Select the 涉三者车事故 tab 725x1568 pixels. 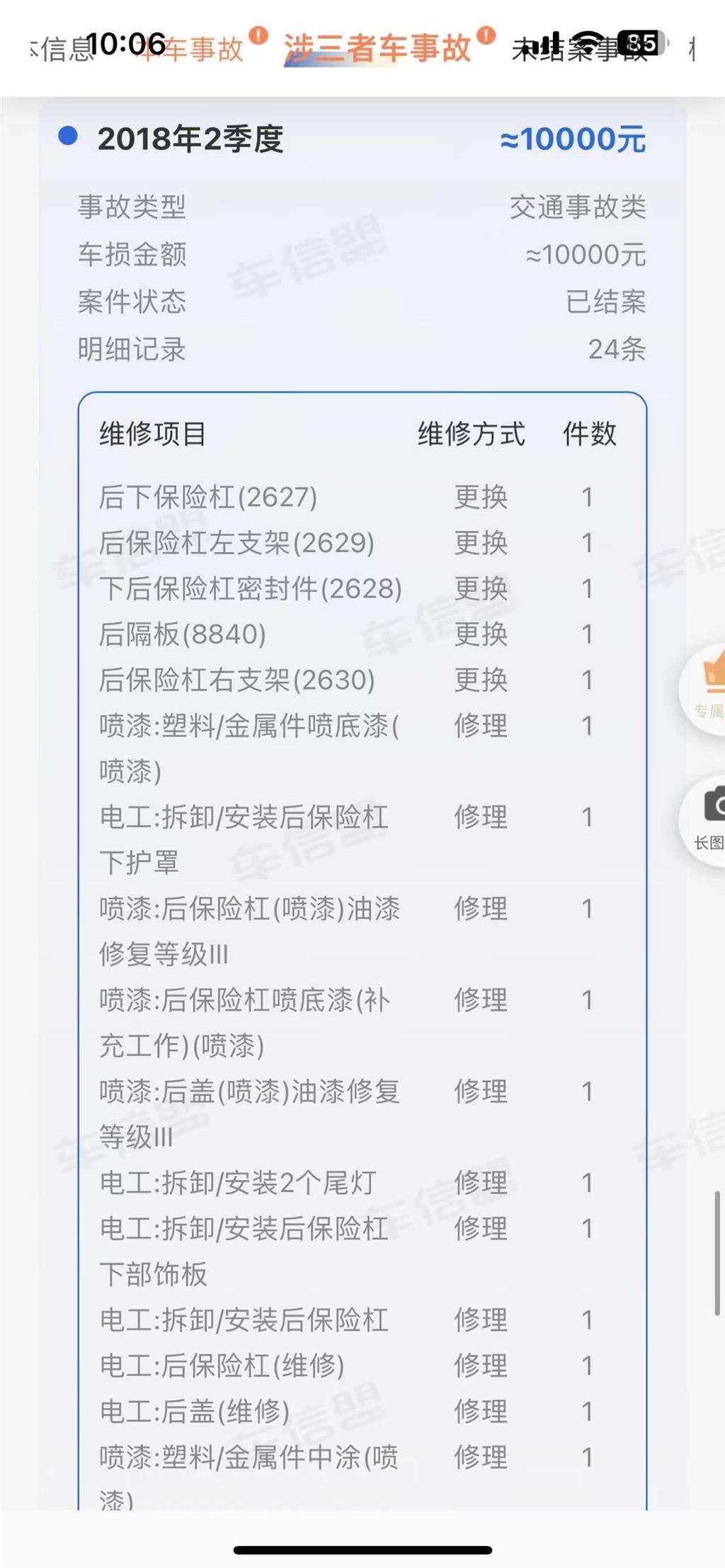[377, 49]
